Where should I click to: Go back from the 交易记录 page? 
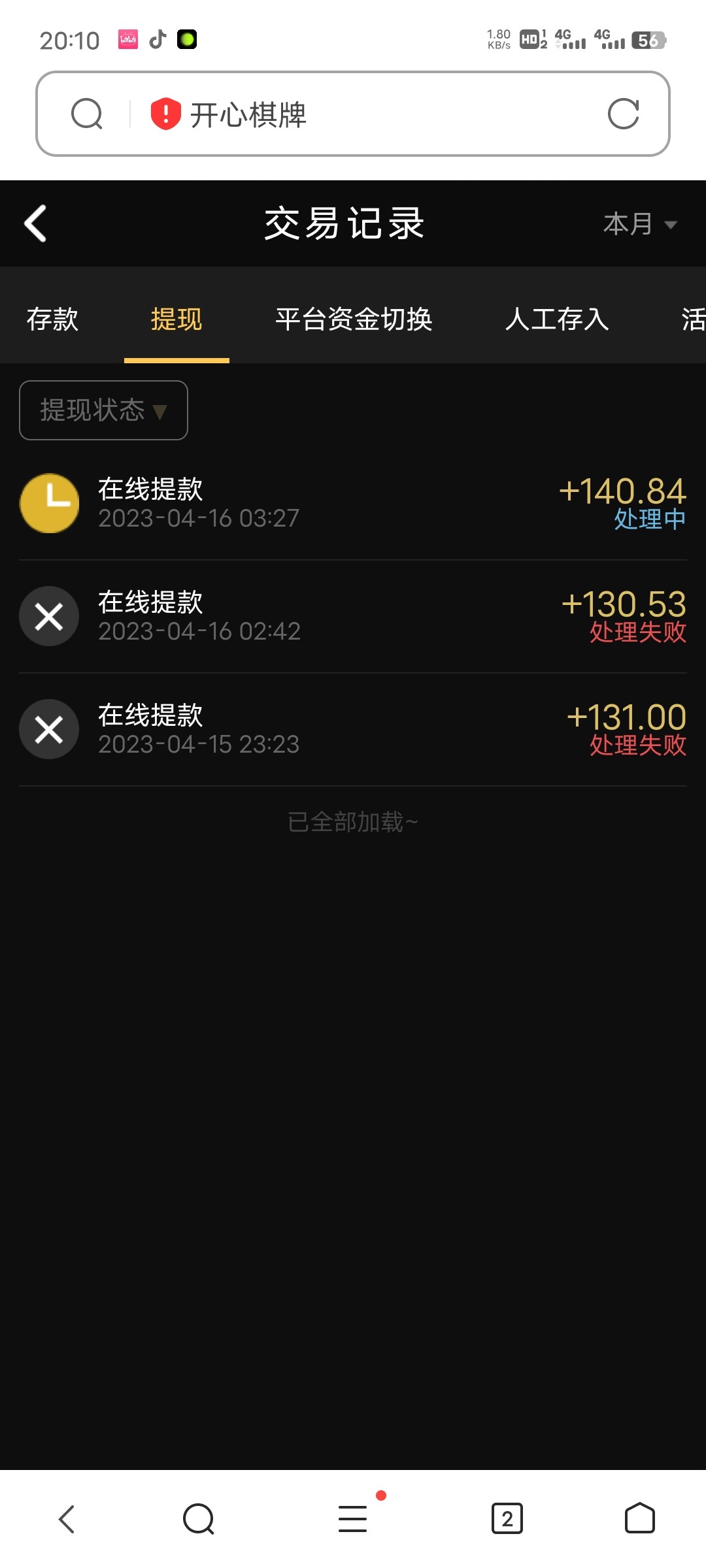click(x=36, y=223)
